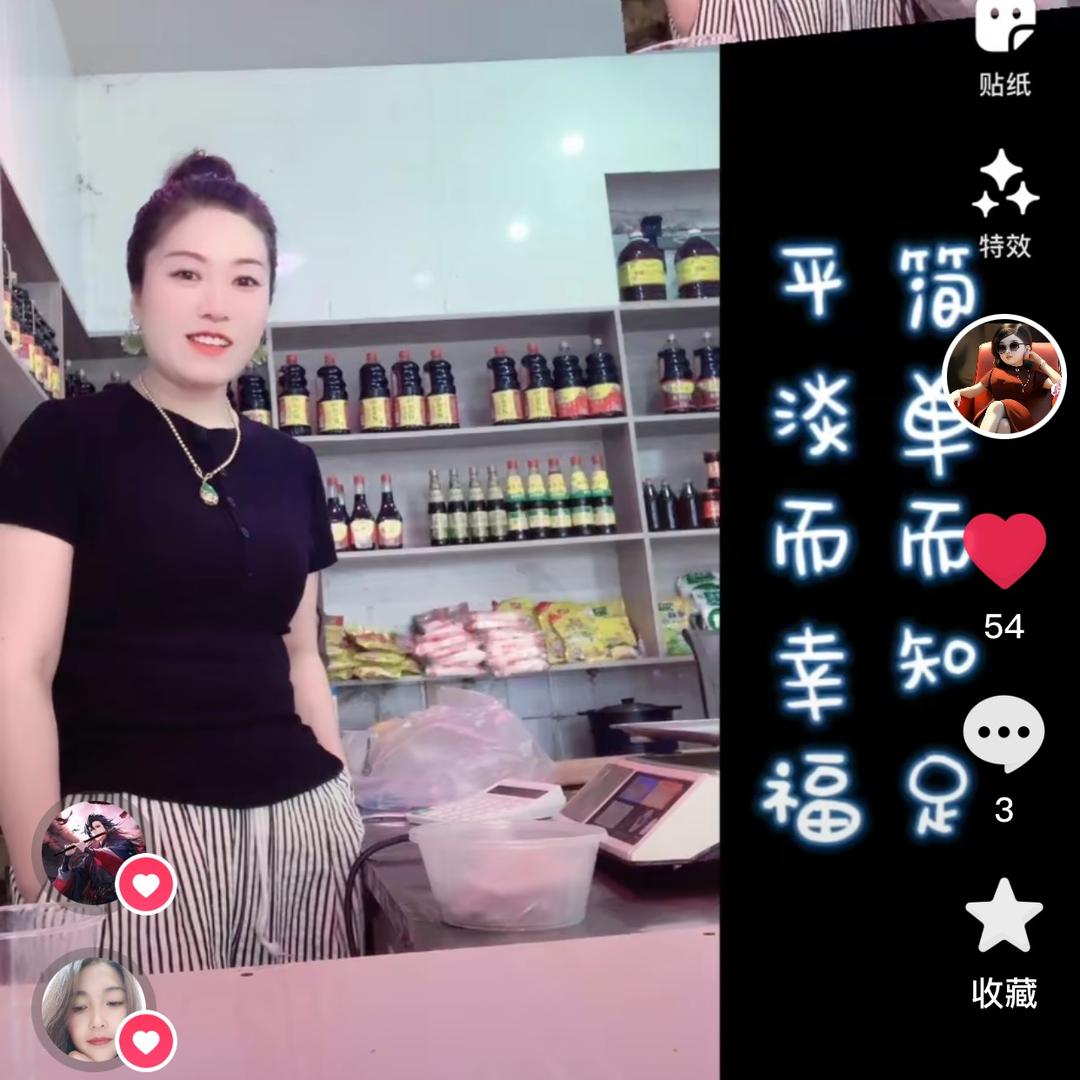1080x1080 pixels.
Task: Tap the girl avatar with heart badge
Action: (x=94, y=1009)
